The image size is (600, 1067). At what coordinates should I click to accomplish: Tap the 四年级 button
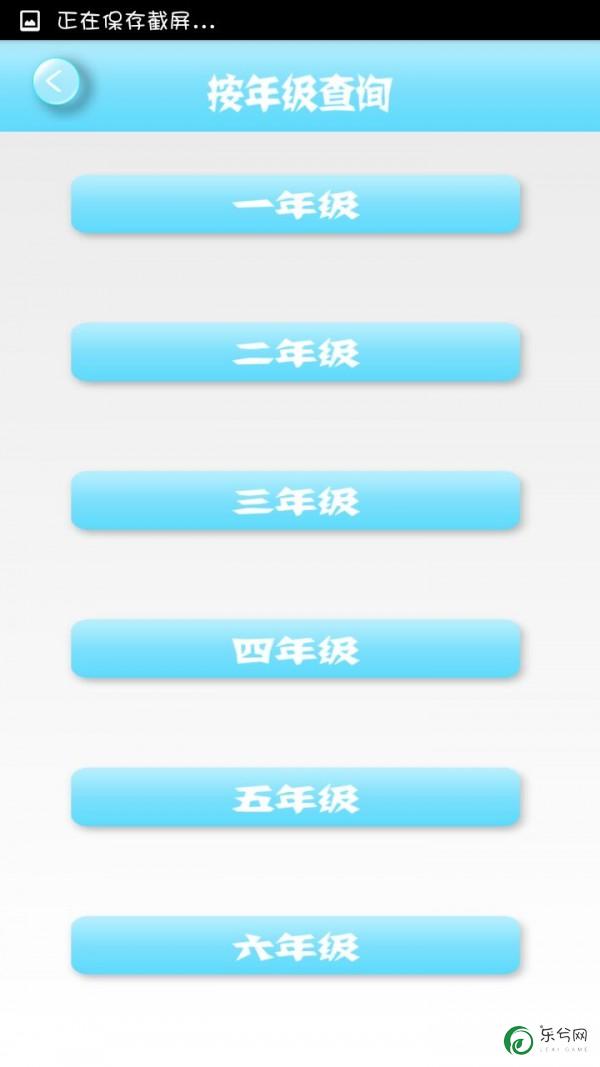point(296,650)
